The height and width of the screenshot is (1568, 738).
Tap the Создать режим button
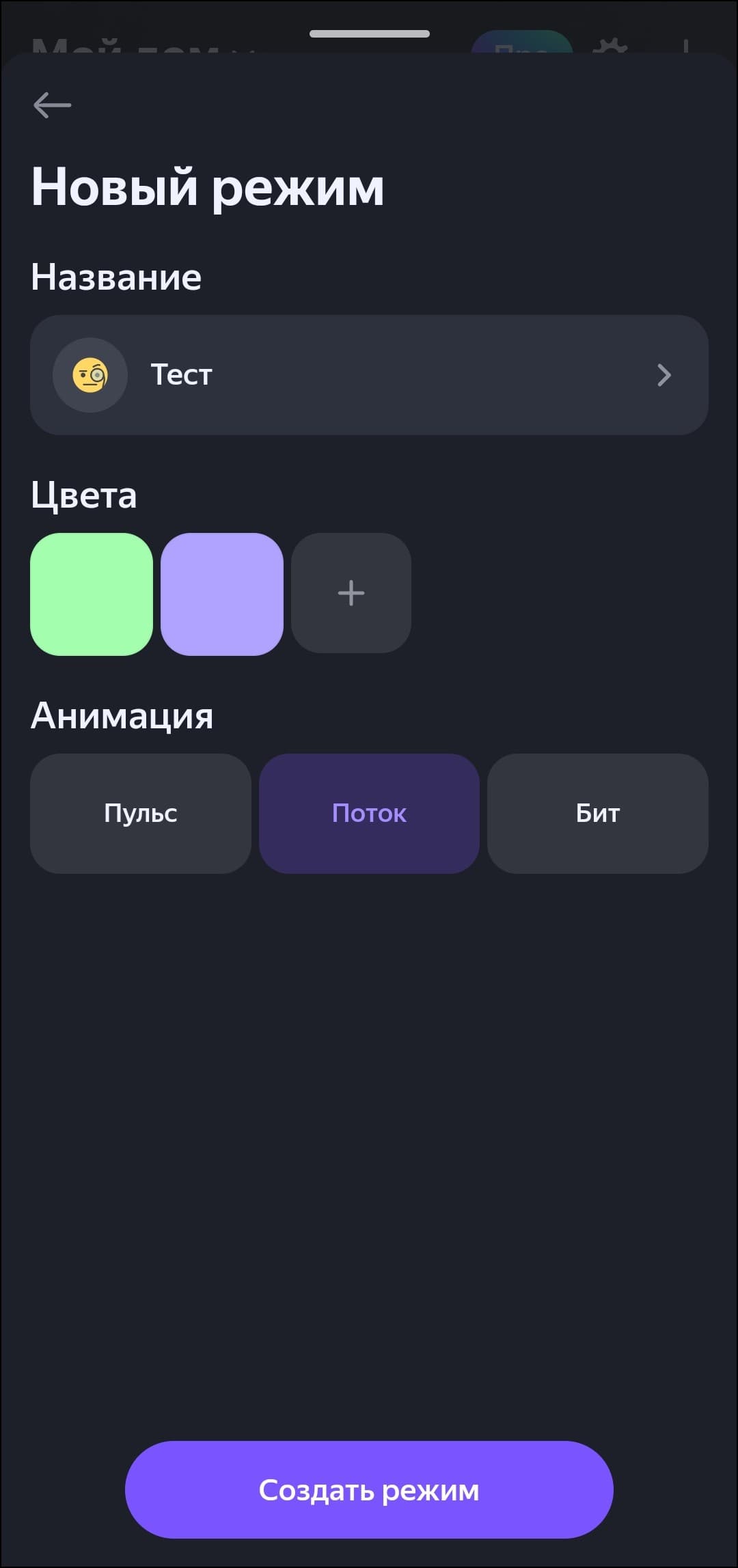click(369, 1489)
